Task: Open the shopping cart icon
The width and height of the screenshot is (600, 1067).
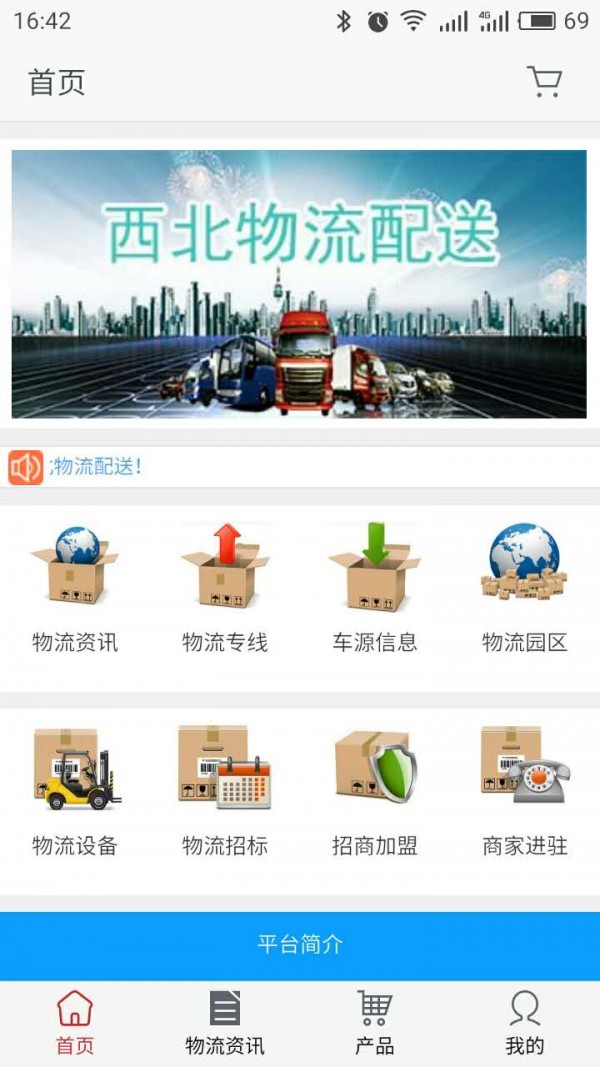Action: click(544, 81)
